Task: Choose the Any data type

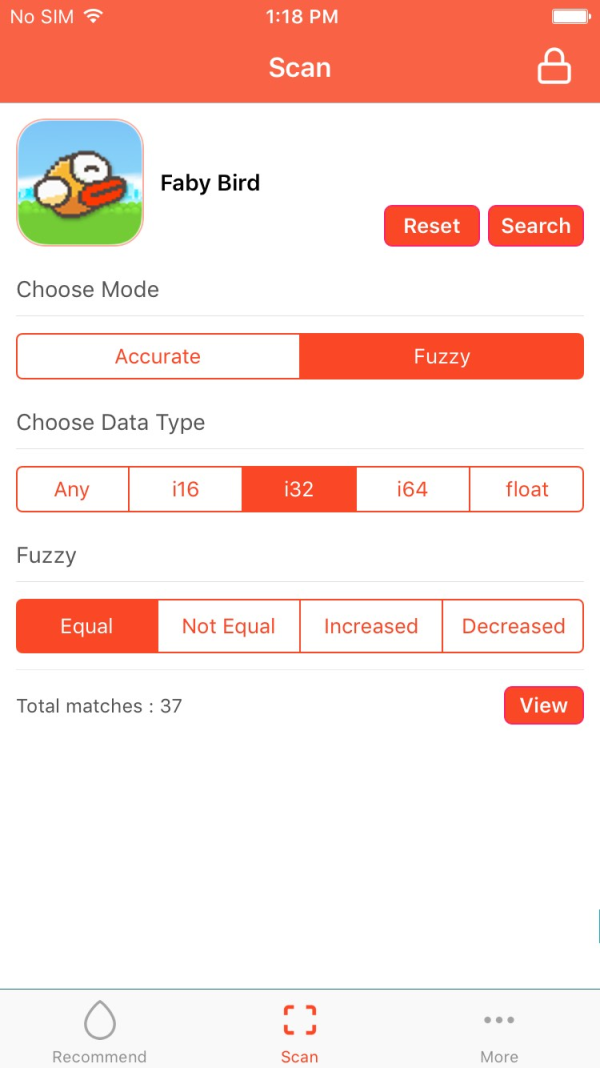Action: pos(72,489)
